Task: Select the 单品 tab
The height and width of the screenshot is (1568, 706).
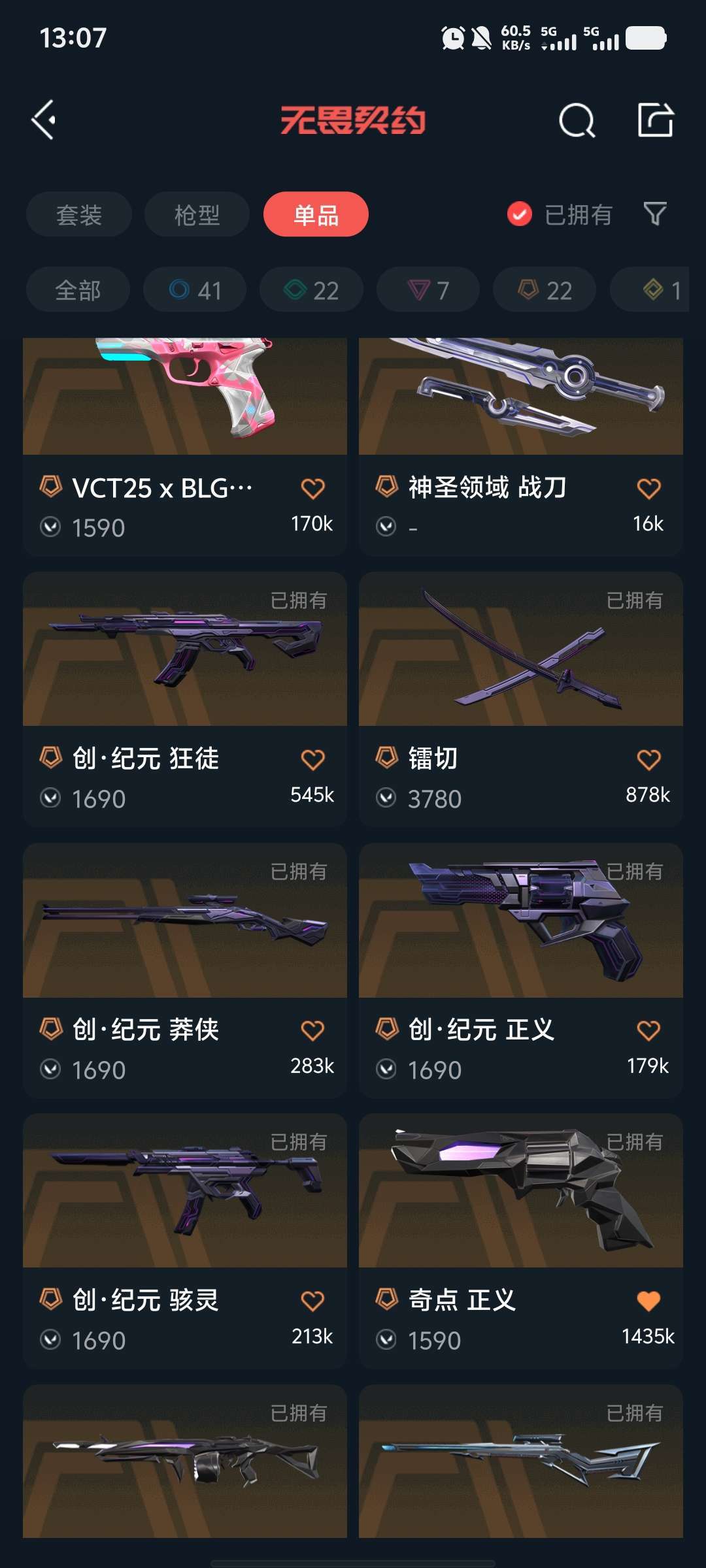Action: pyautogui.click(x=316, y=214)
